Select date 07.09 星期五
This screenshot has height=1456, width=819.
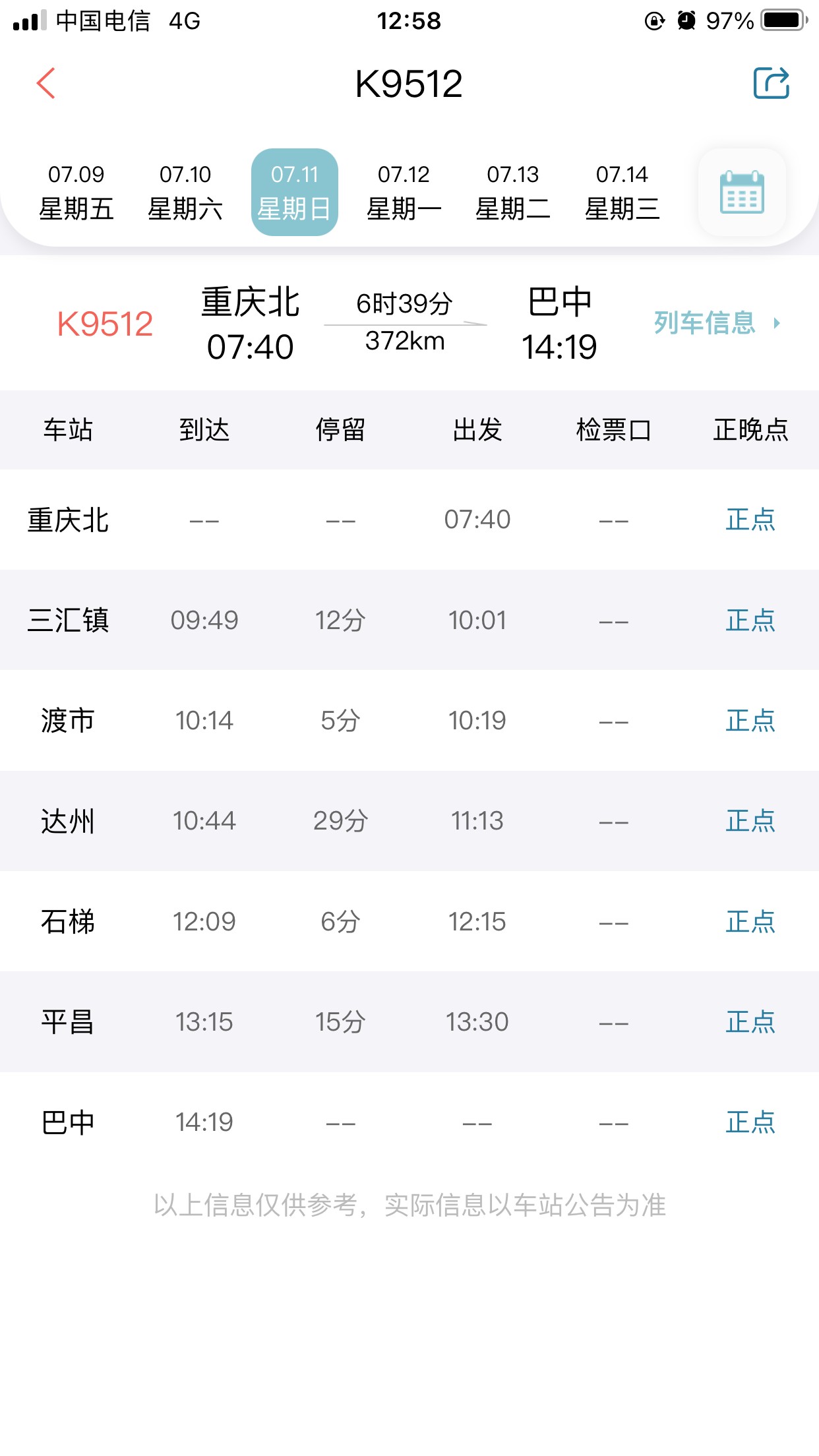(76, 192)
